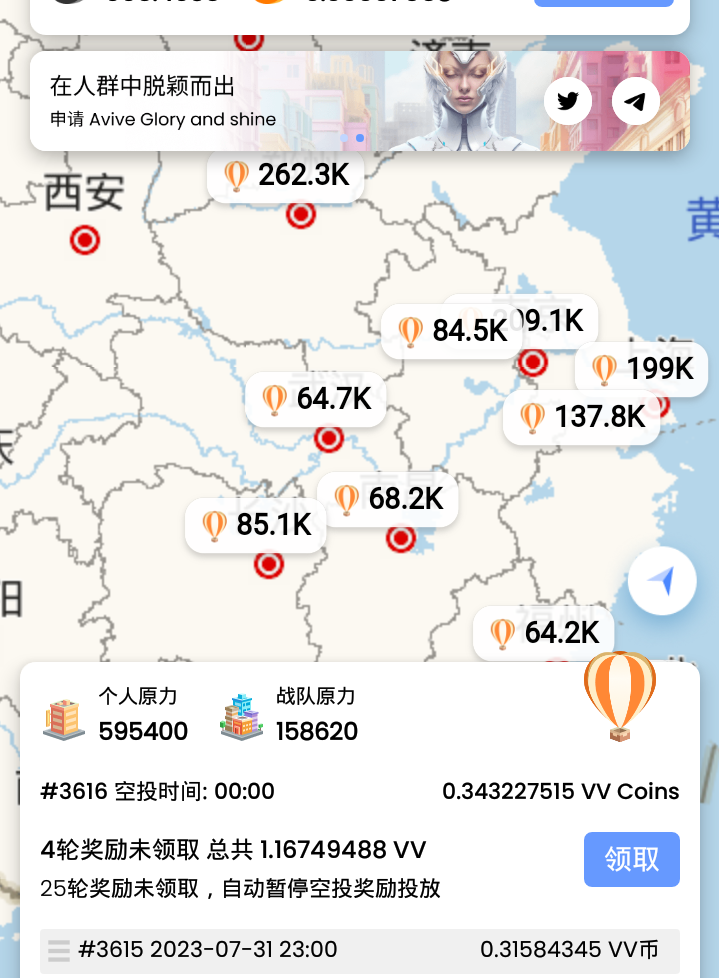This screenshot has height=978, width=719.
Task: Tap the 领取 claim button
Action: pyautogui.click(x=631, y=859)
